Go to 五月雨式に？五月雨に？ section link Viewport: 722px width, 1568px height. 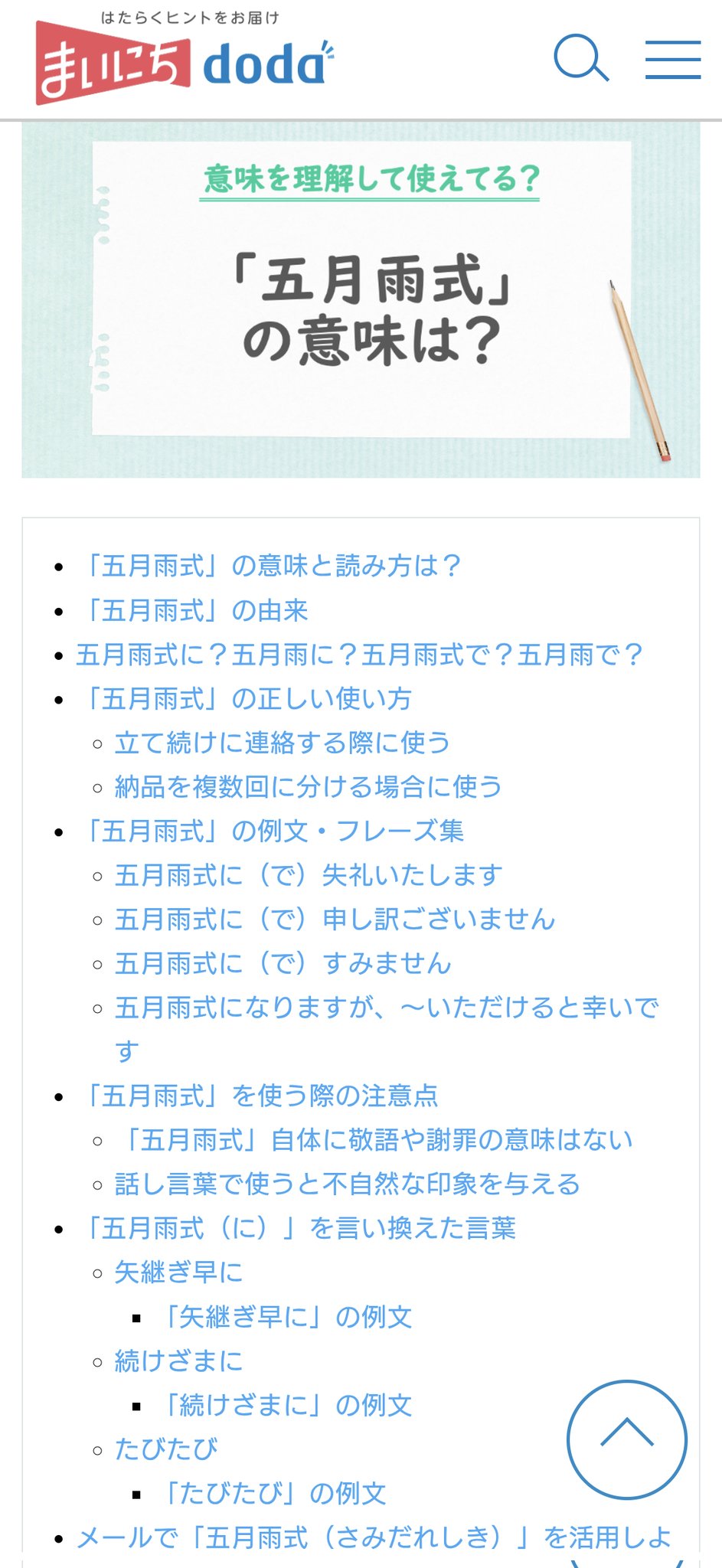359,655
